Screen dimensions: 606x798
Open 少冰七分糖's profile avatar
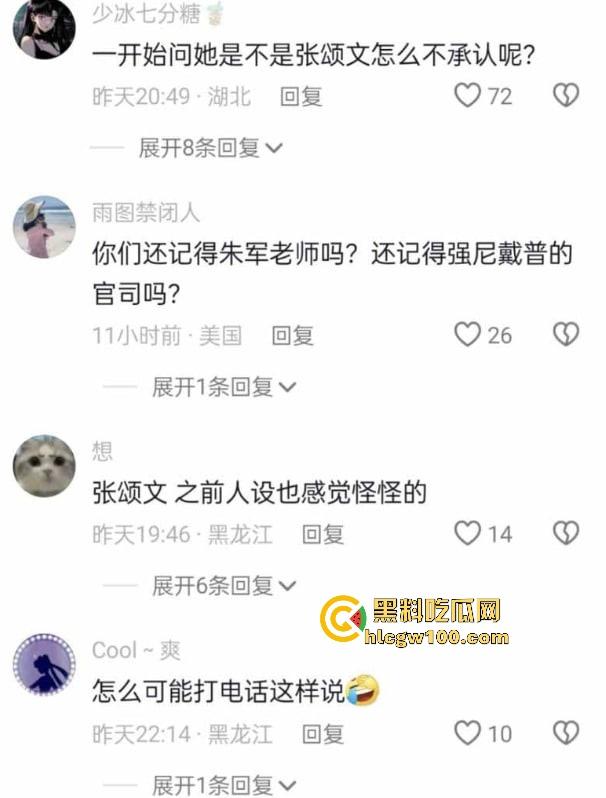click(x=44, y=28)
